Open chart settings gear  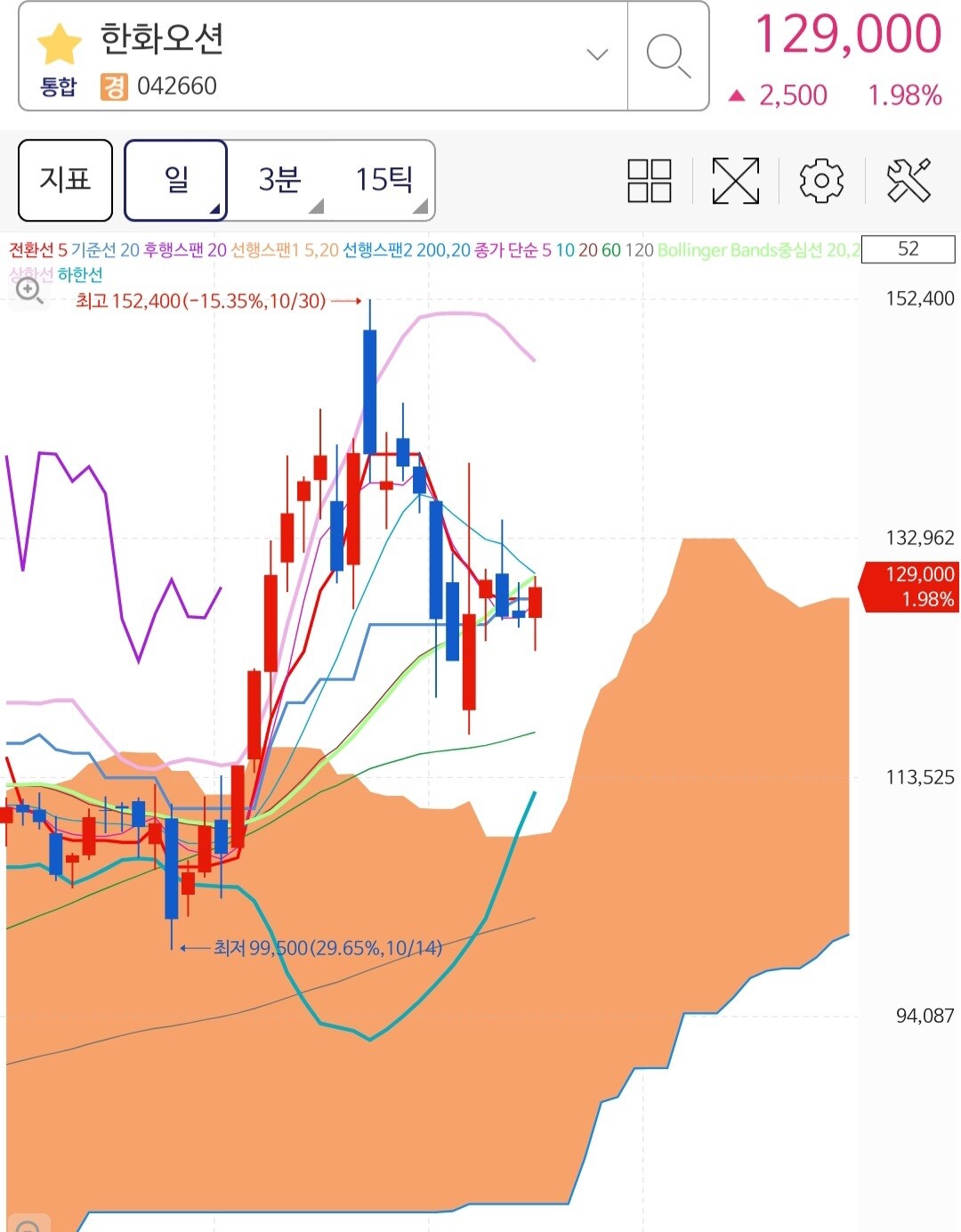(821, 181)
